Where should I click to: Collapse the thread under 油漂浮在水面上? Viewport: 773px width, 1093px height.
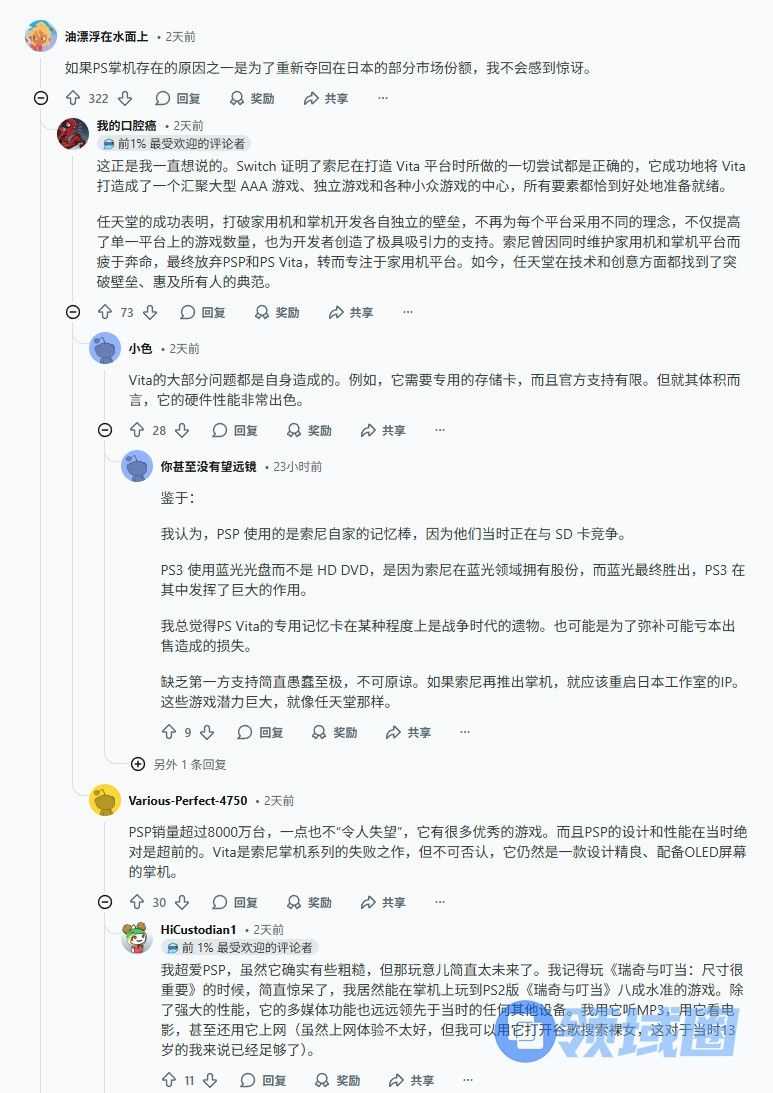click(x=41, y=98)
